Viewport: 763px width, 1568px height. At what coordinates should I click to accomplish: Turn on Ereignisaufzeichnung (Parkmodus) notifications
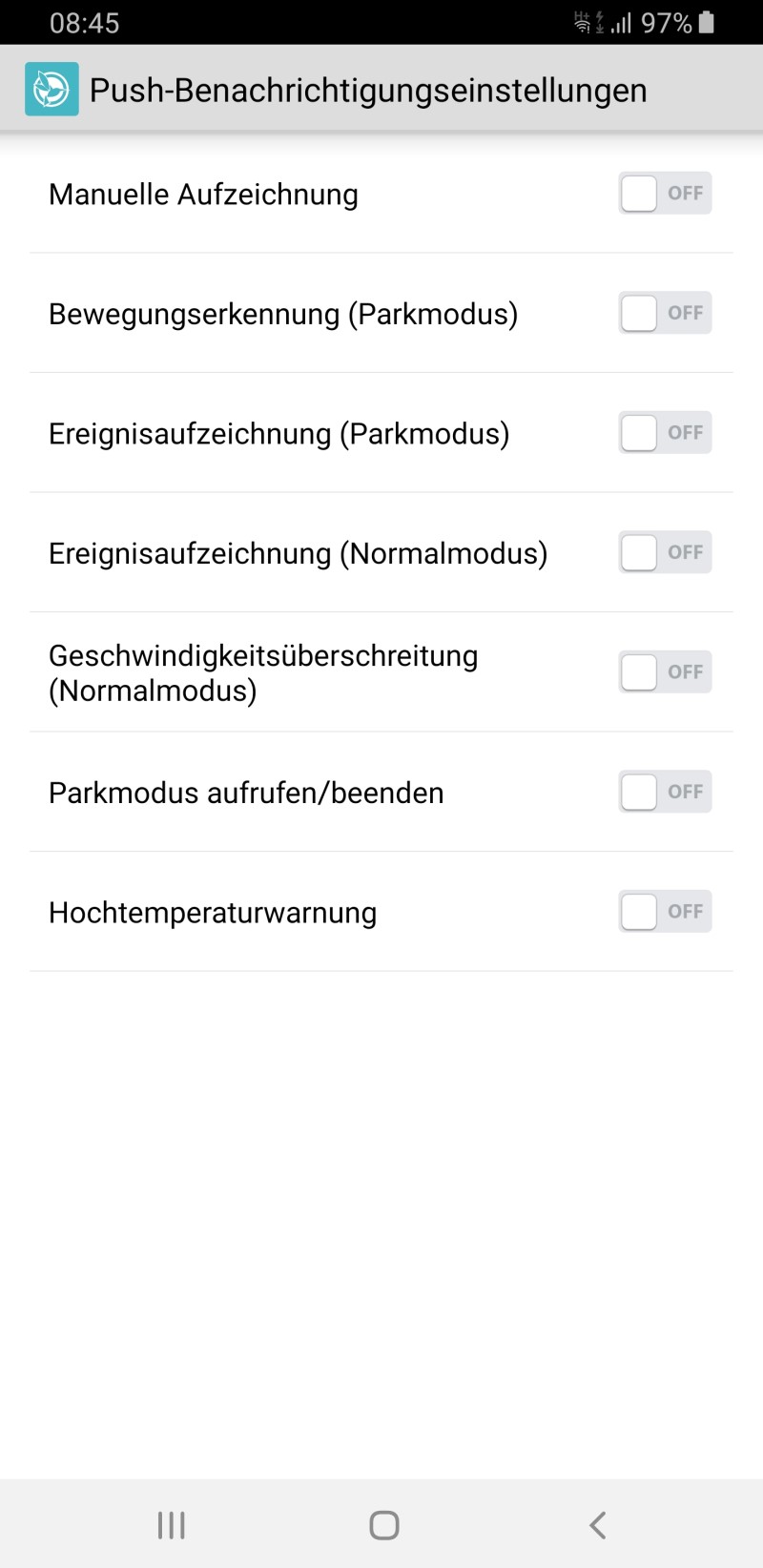point(665,433)
